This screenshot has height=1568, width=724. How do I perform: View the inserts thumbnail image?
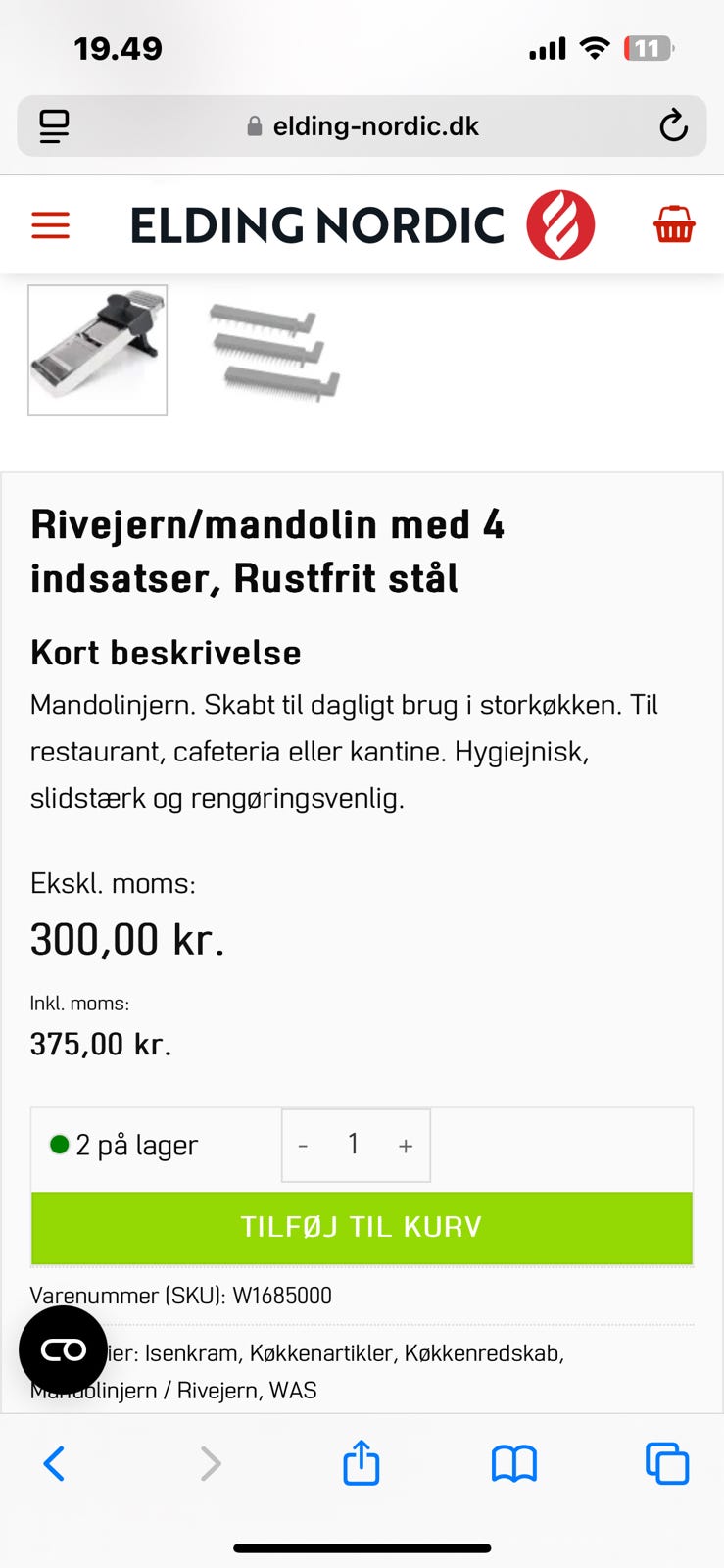274,350
